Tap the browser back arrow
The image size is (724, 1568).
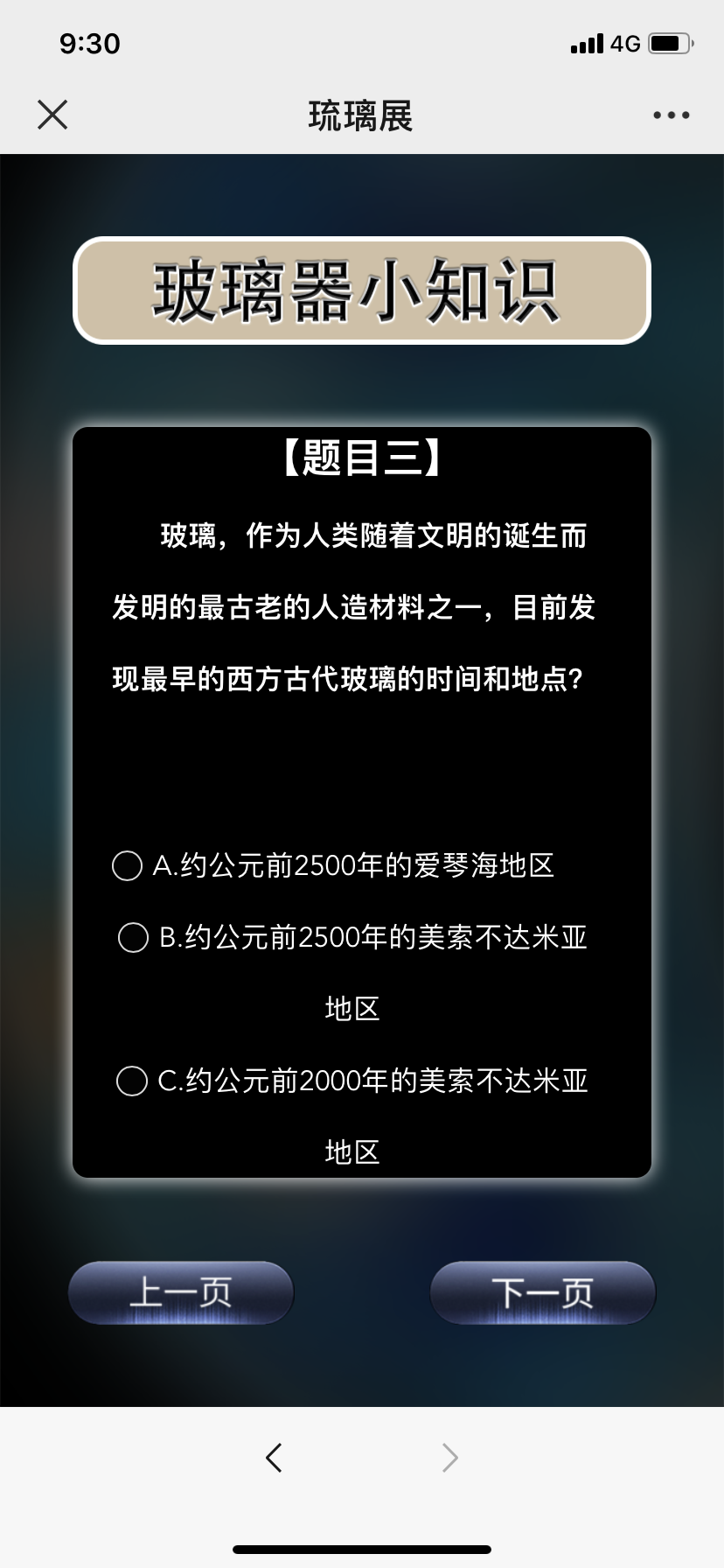(274, 1457)
